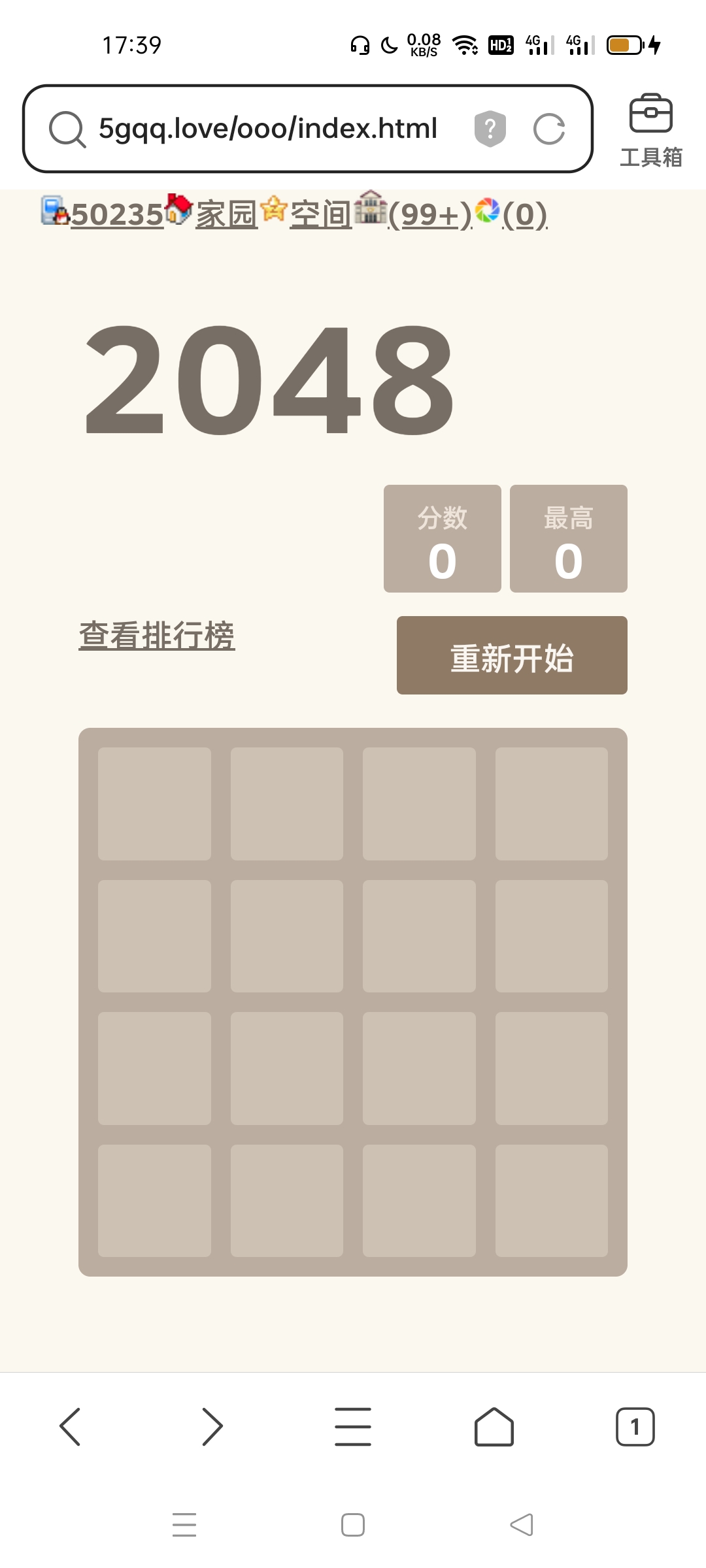Open the site security shield icon
Image resolution: width=706 pixels, height=1568 pixels.
(490, 129)
